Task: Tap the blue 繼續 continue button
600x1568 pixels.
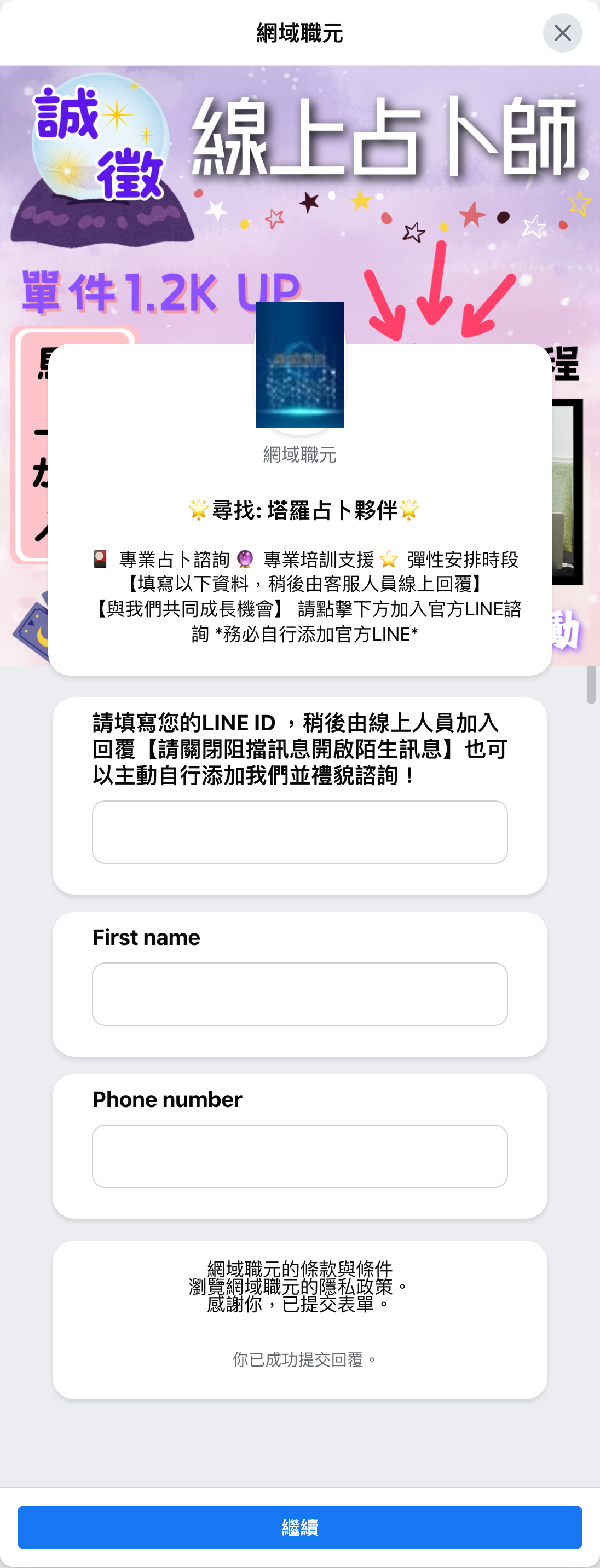Action: (300, 1526)
